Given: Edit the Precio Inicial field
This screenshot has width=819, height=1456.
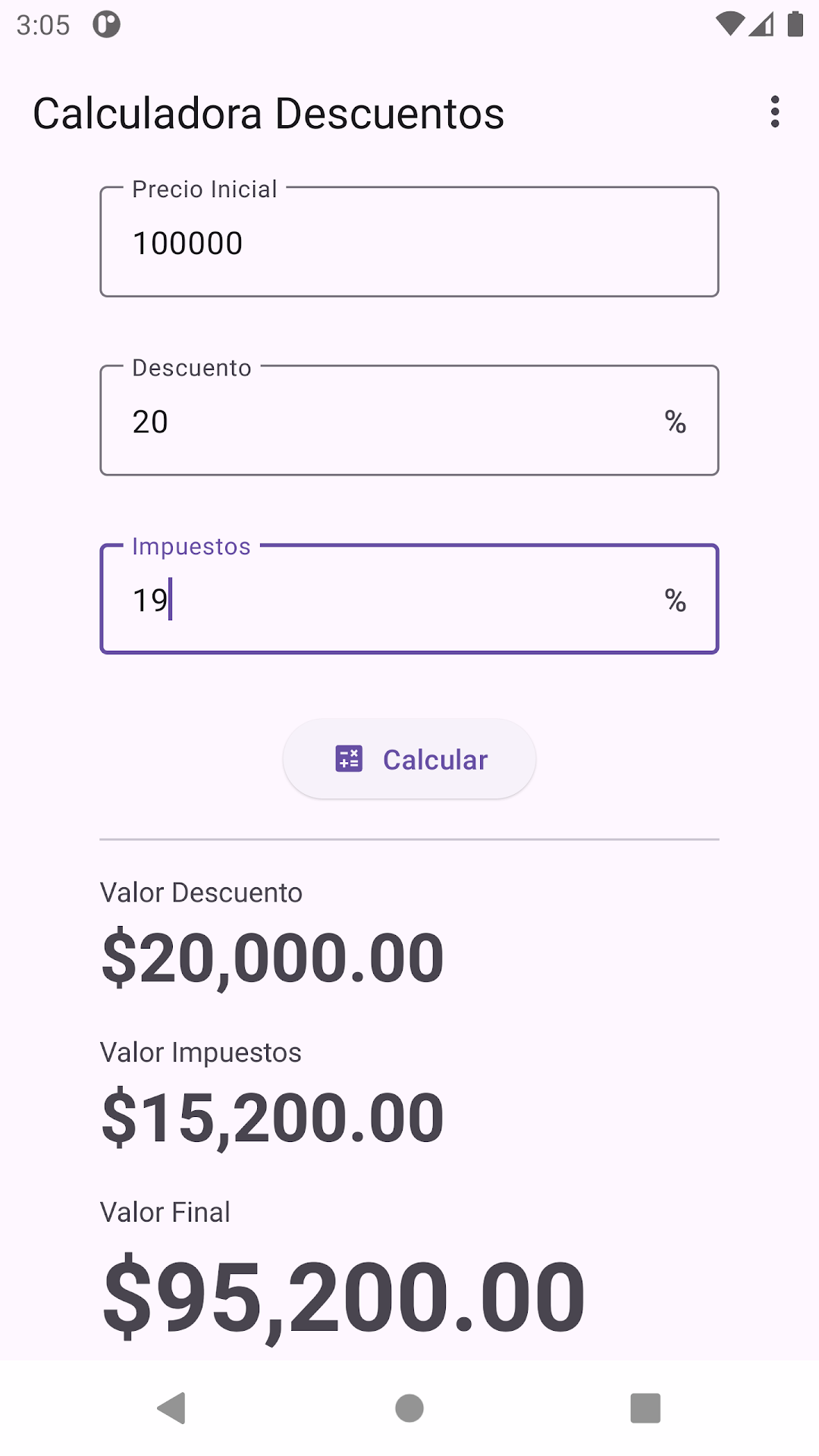Looking at the screenshot, I should (409, 242).
